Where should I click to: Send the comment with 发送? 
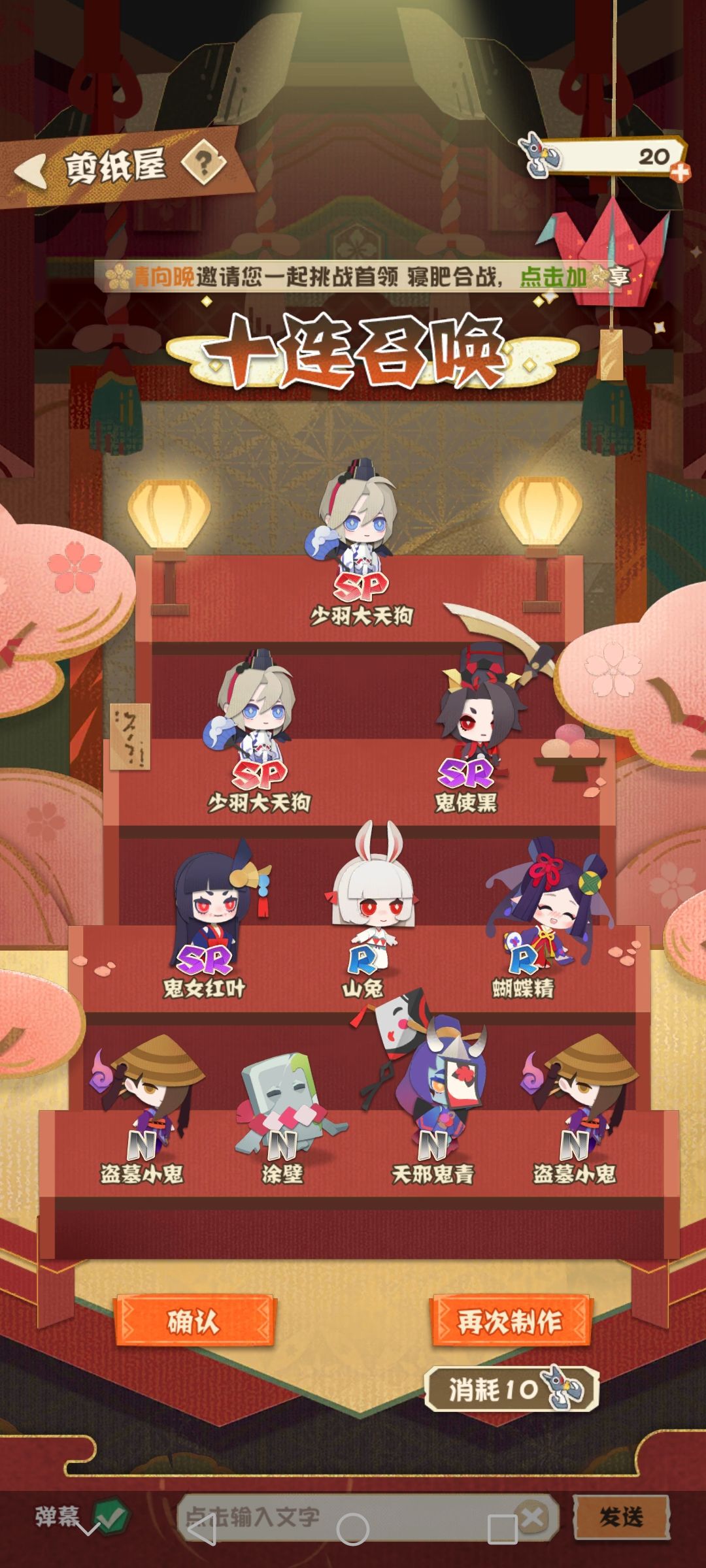tap(621, 1516)
